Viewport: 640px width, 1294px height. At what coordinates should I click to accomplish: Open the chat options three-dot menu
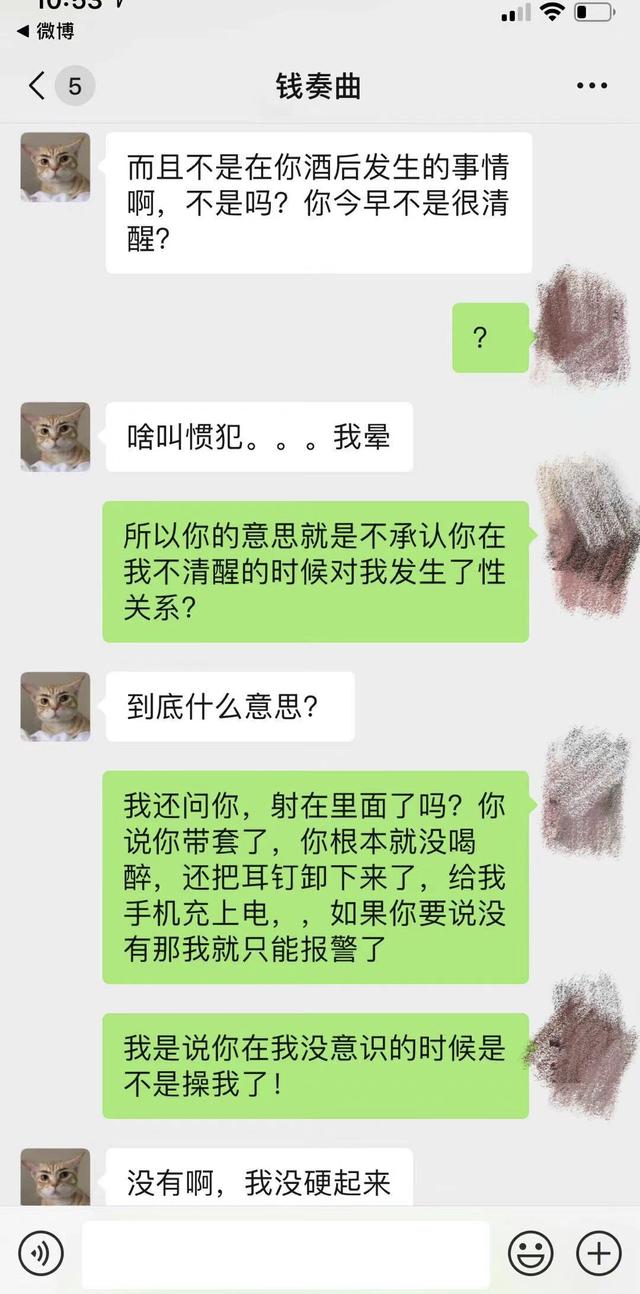(592, 86)
